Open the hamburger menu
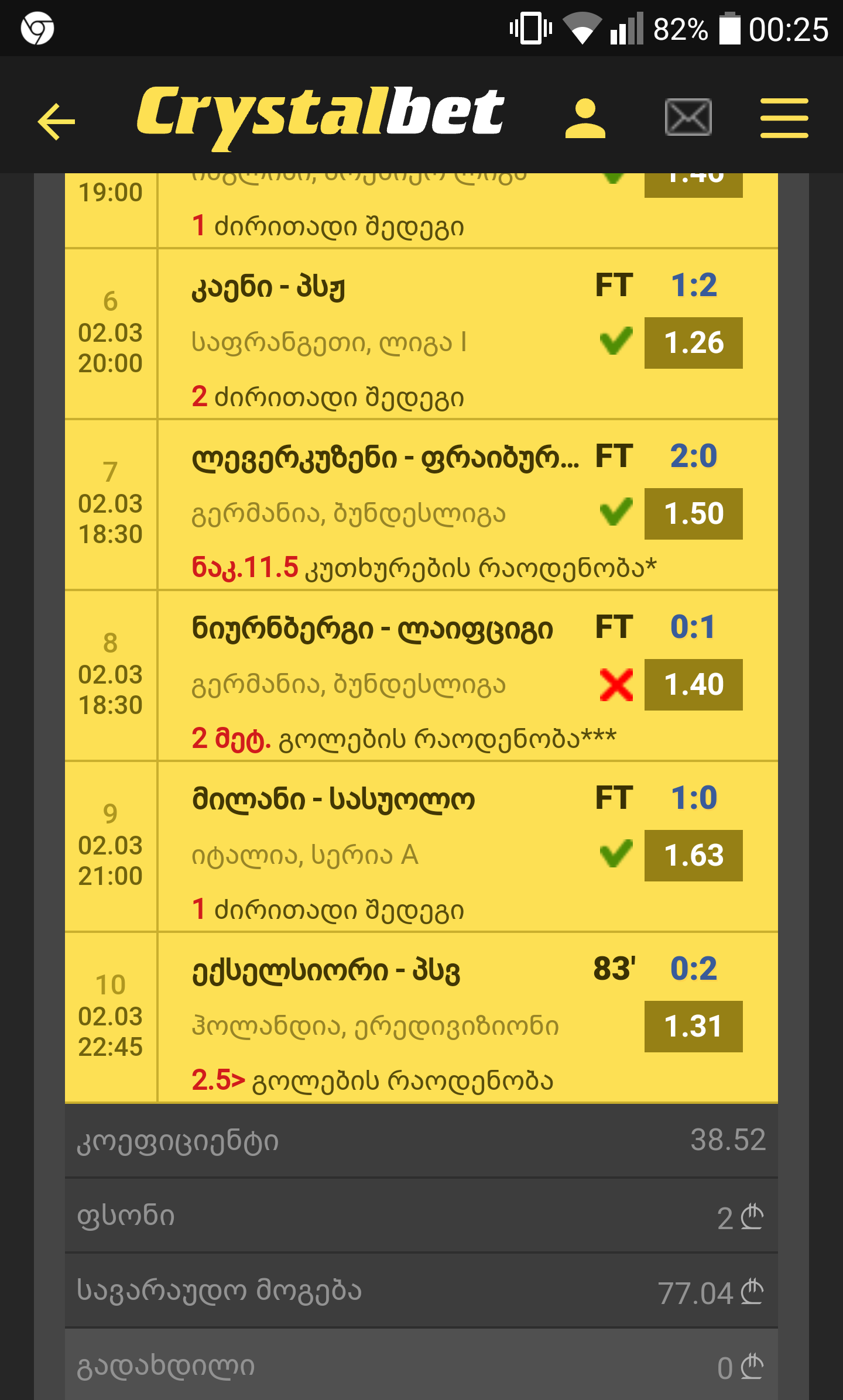This screenshot has height=1400, width=843. [784, 118]
